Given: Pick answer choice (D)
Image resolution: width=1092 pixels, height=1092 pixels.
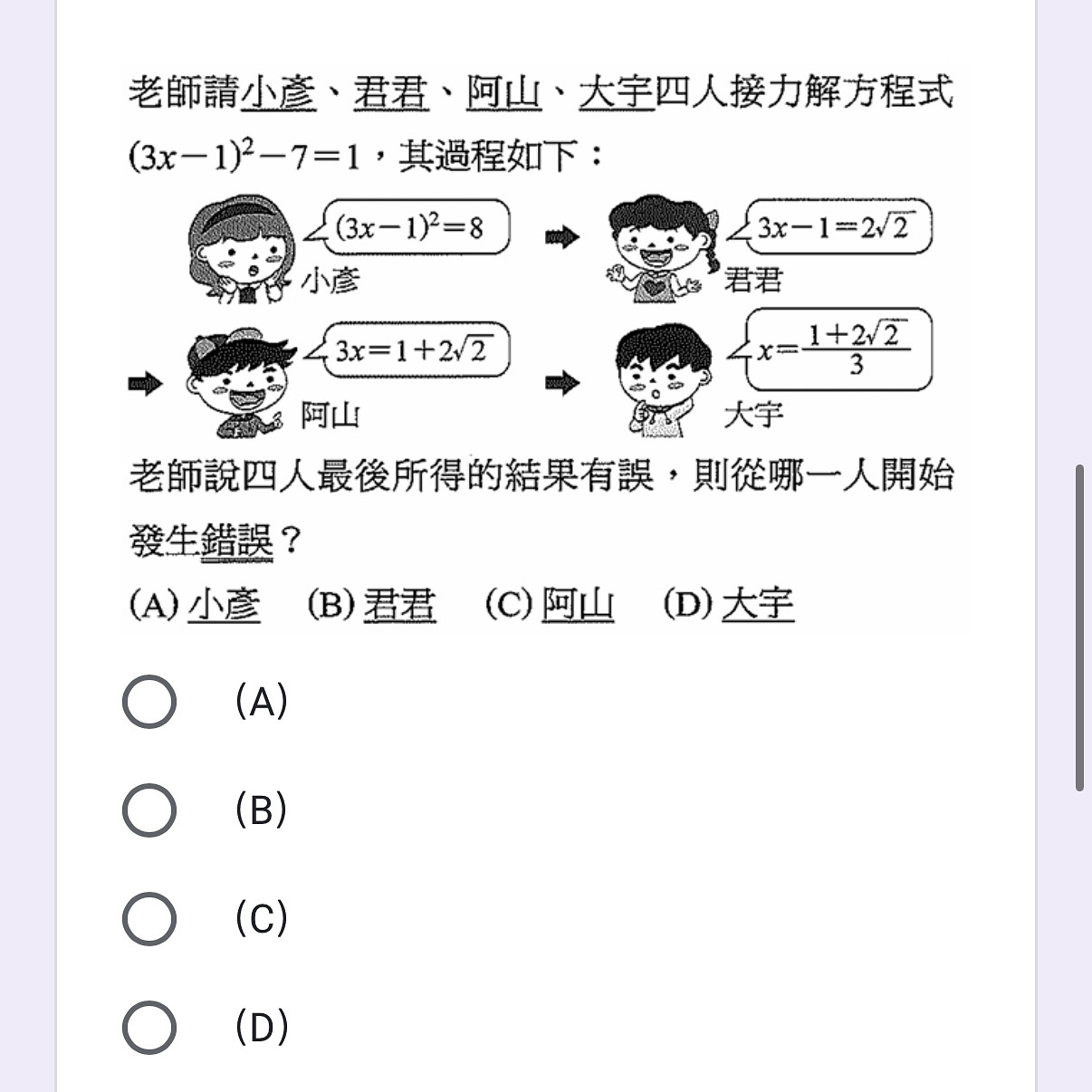Looking at the screenshot, I should [x=149, y=1028].
